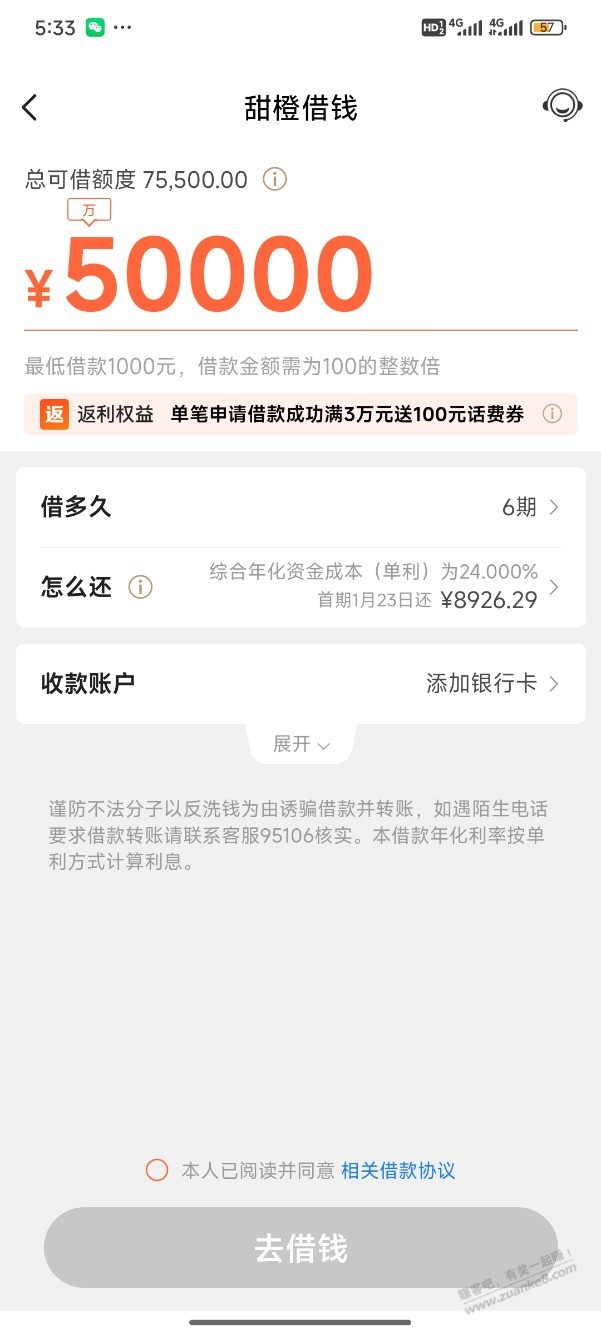Show info about 返利权益 offer
Screen dimensions: 601x1334
[x=552, y=414]
